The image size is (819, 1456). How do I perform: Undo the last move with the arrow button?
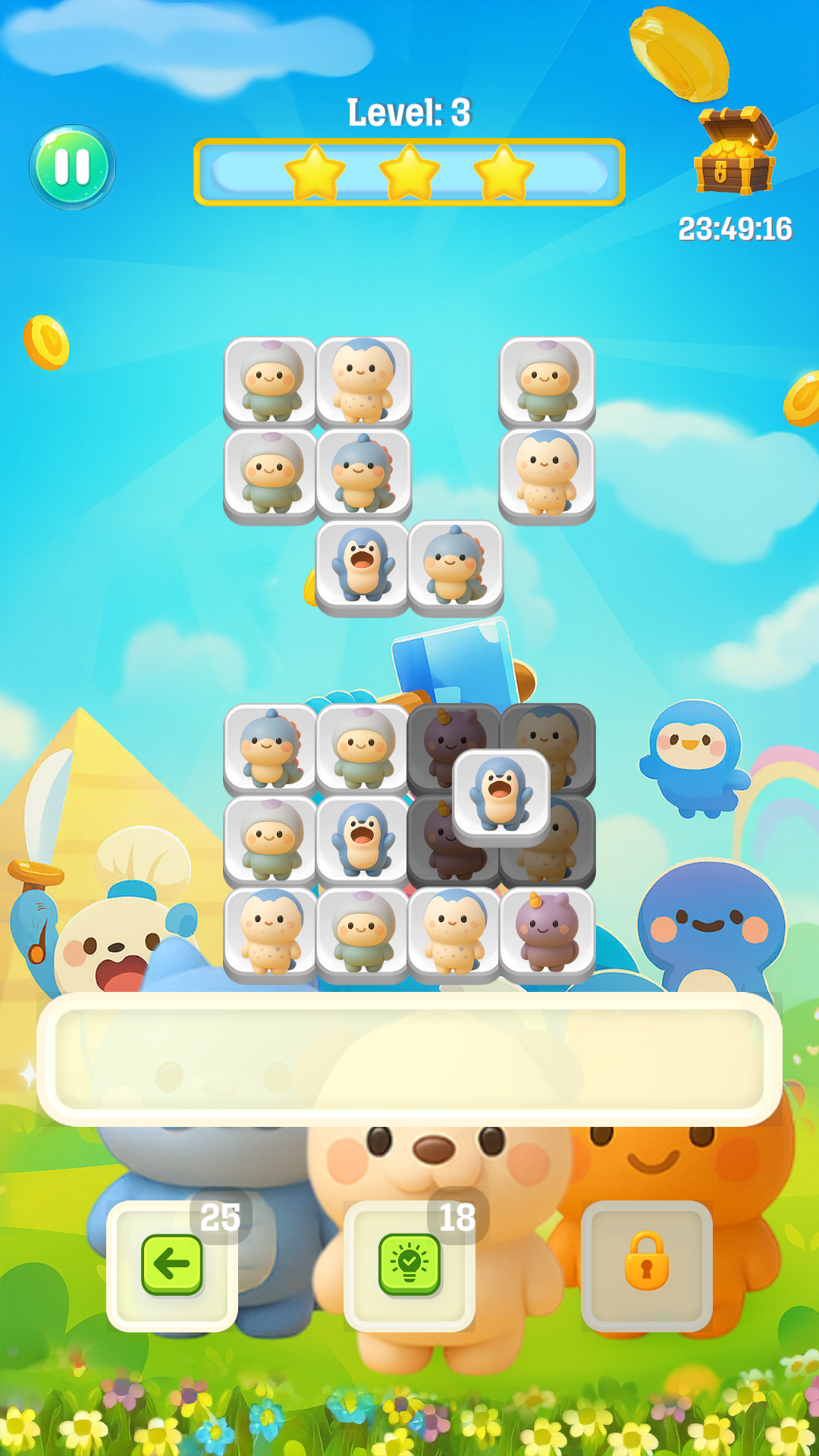coord(172,1265)
